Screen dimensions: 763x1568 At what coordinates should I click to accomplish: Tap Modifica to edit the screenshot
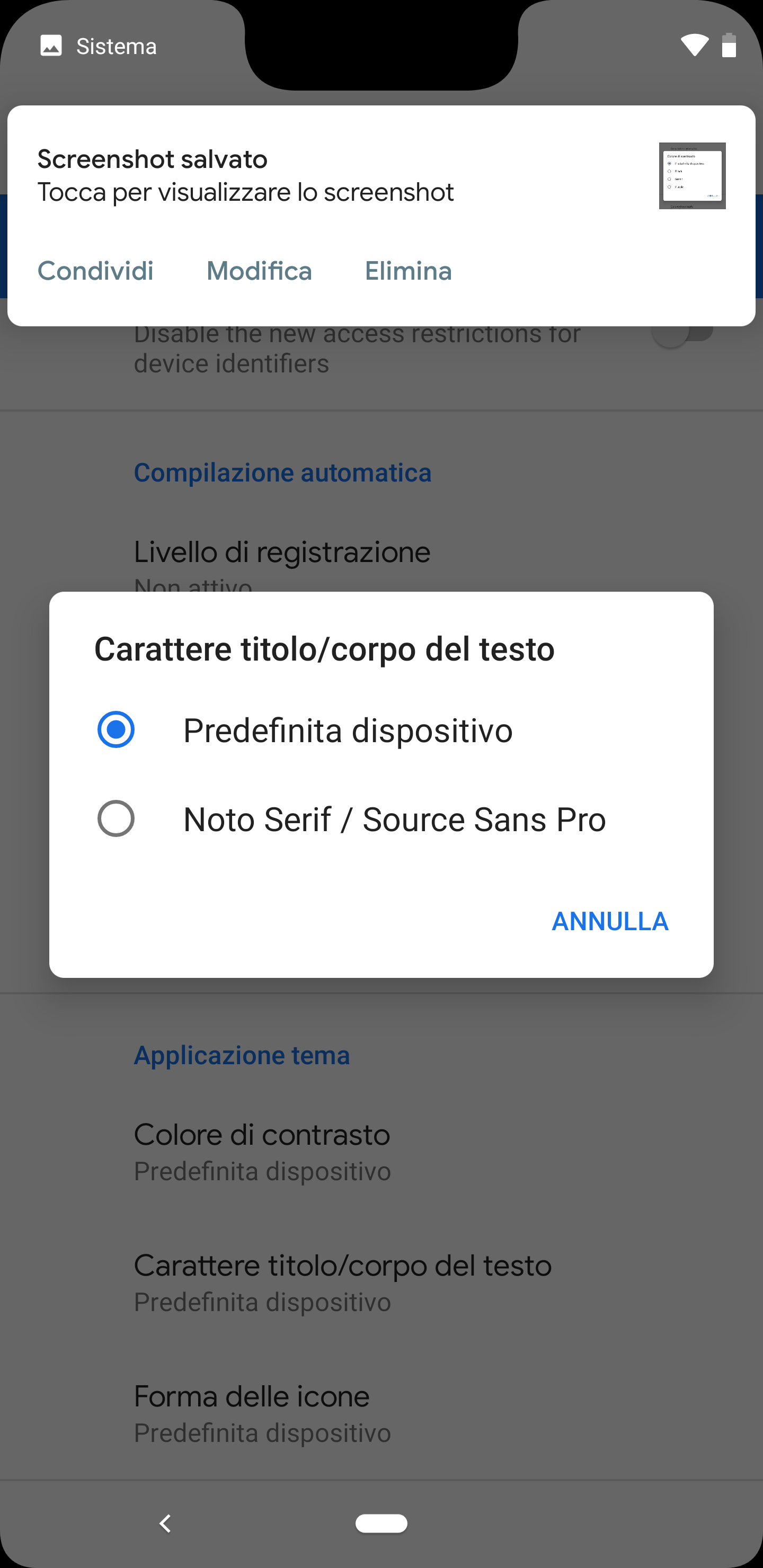pos(260,271)
